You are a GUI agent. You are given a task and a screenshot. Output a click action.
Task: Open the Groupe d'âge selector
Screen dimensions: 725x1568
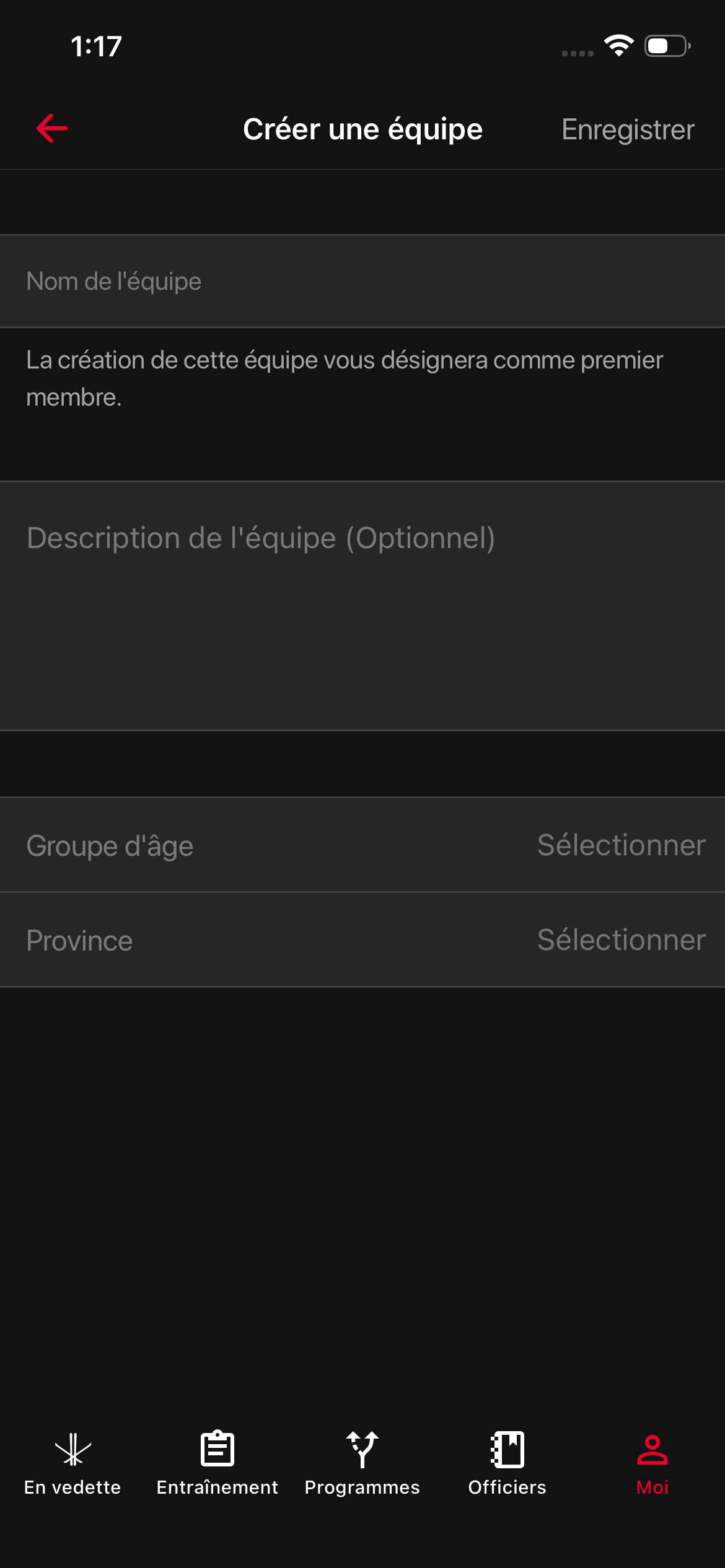point(362,845)
